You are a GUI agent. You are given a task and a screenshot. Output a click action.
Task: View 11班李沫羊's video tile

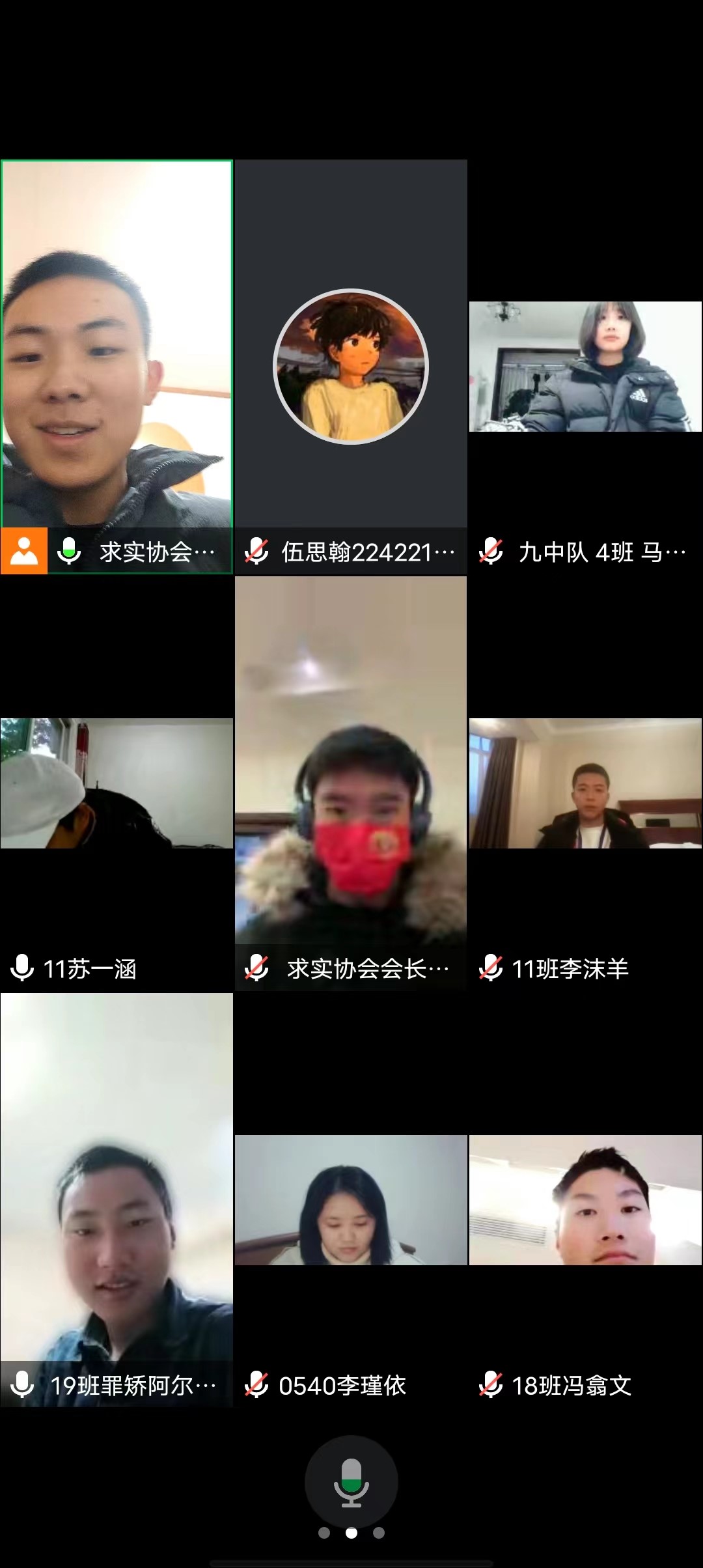tap(585, 783)
